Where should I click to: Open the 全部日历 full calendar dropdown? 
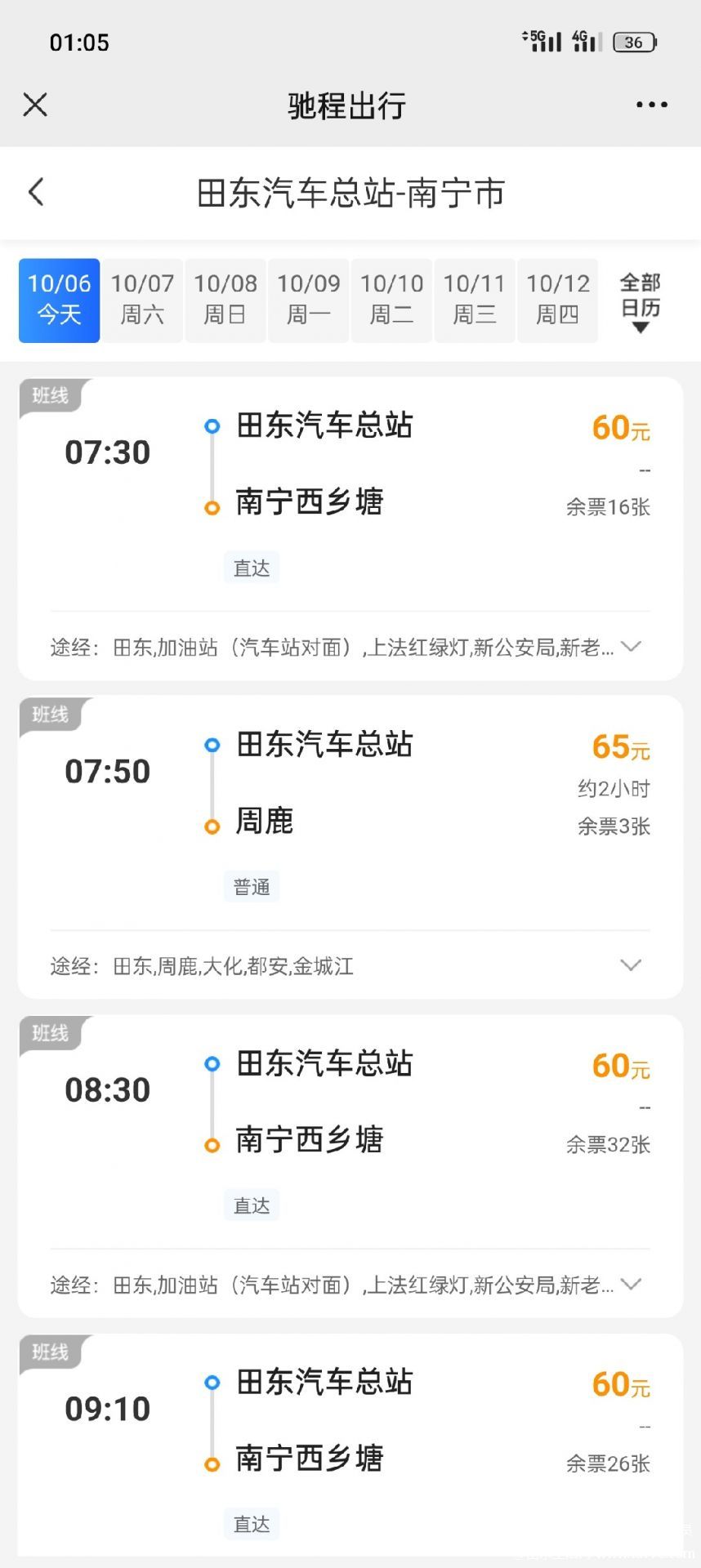641,302
